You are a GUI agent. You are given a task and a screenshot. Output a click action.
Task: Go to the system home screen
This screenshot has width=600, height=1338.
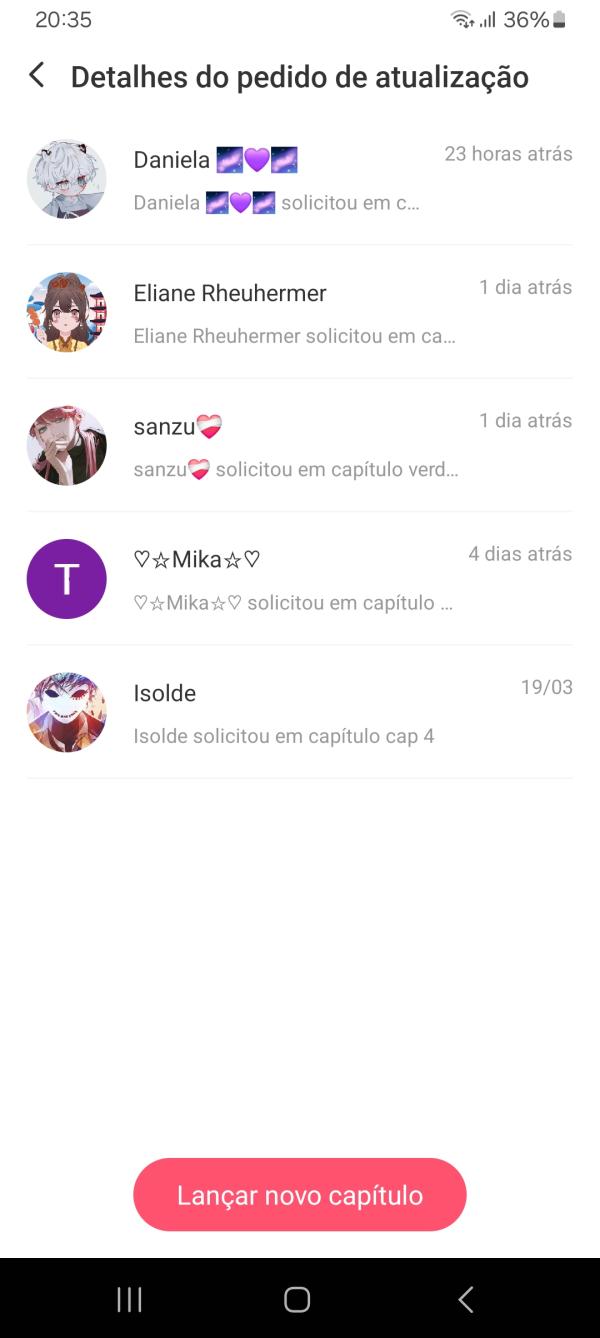297,1299
